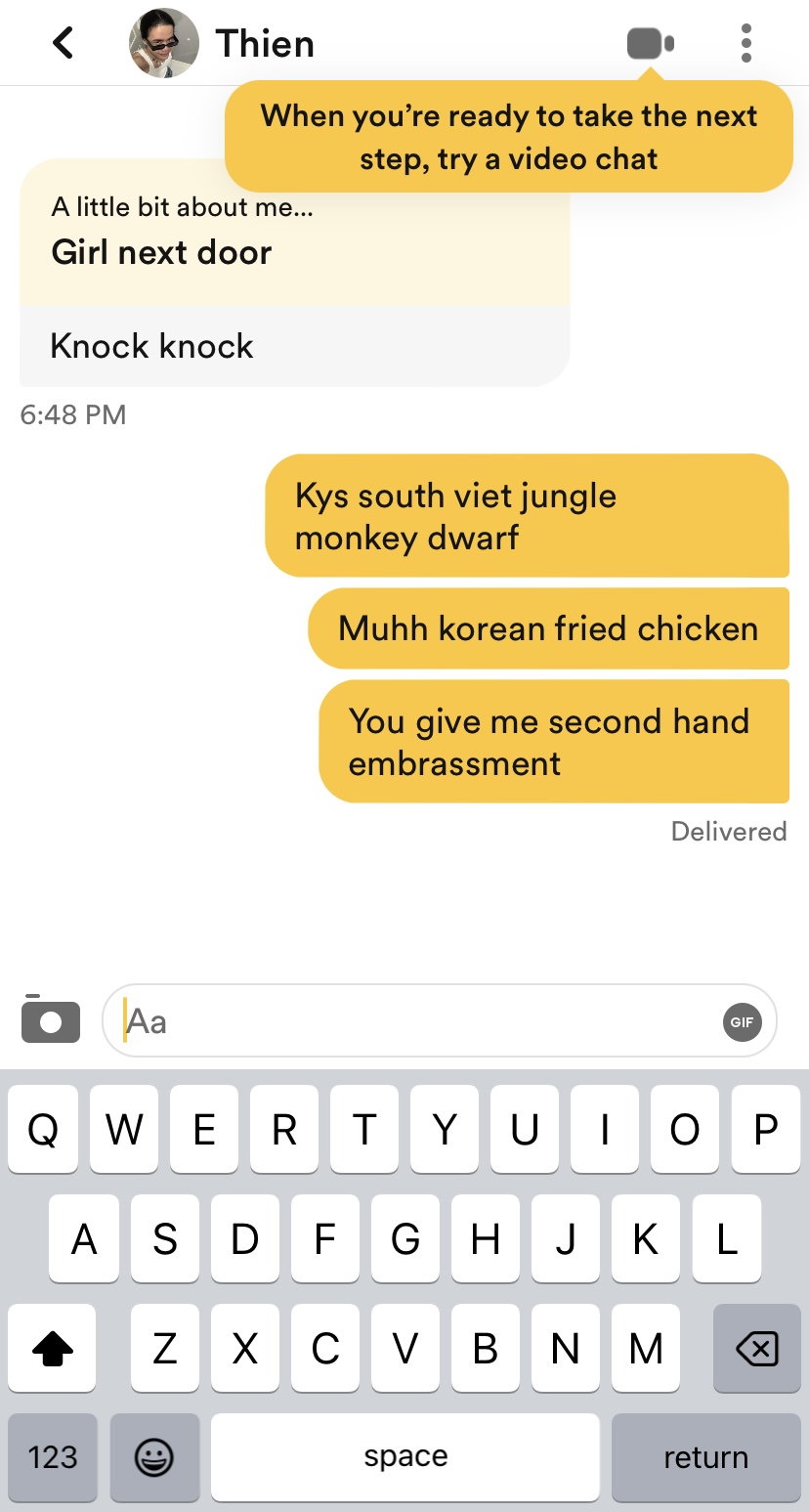The width and height of the screenshot is (809, 1512).
Task: Hit the backspace key
Action: (756, 1349)
